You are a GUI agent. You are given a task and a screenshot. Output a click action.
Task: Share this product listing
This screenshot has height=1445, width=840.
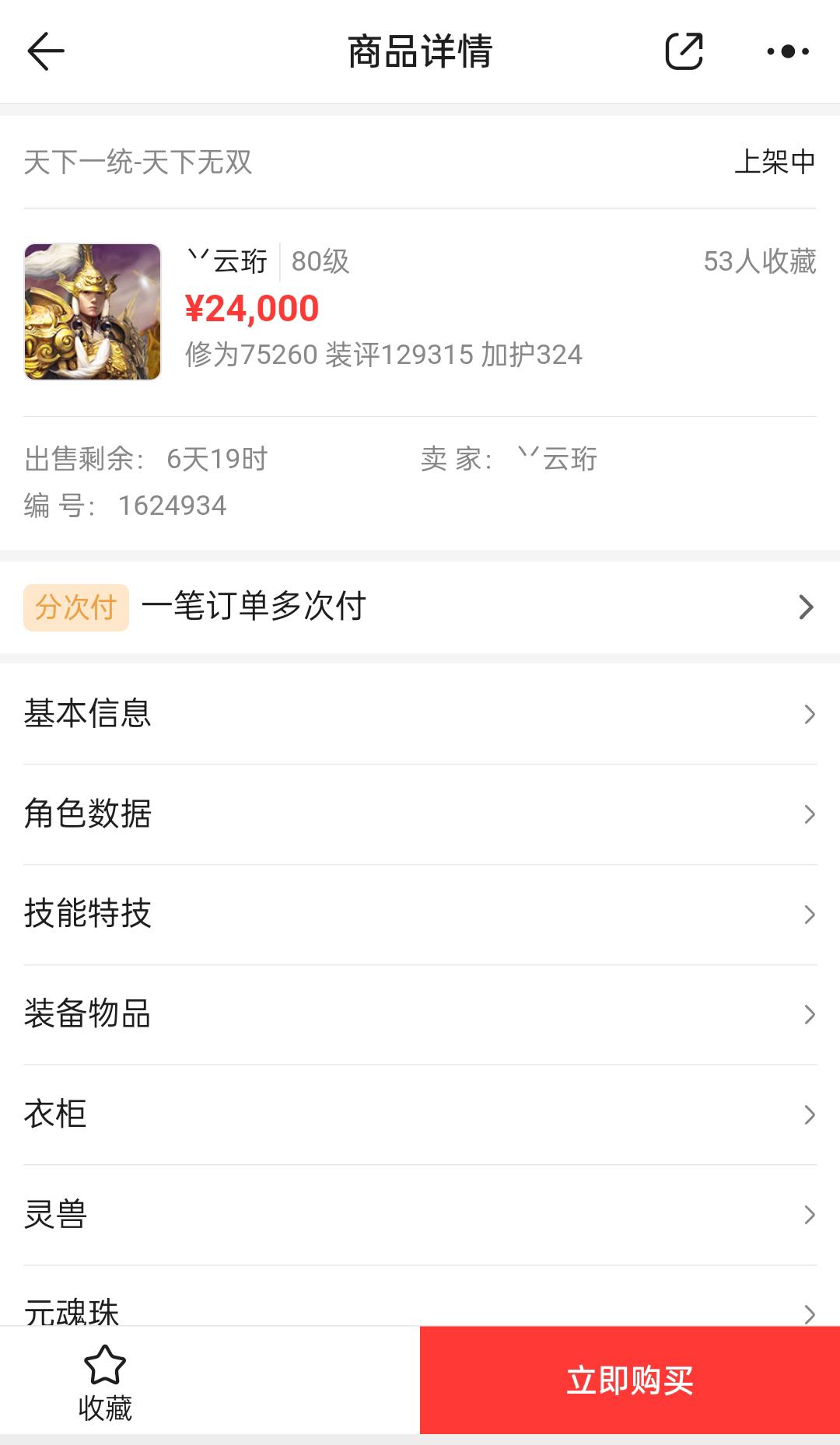(684, 51)
